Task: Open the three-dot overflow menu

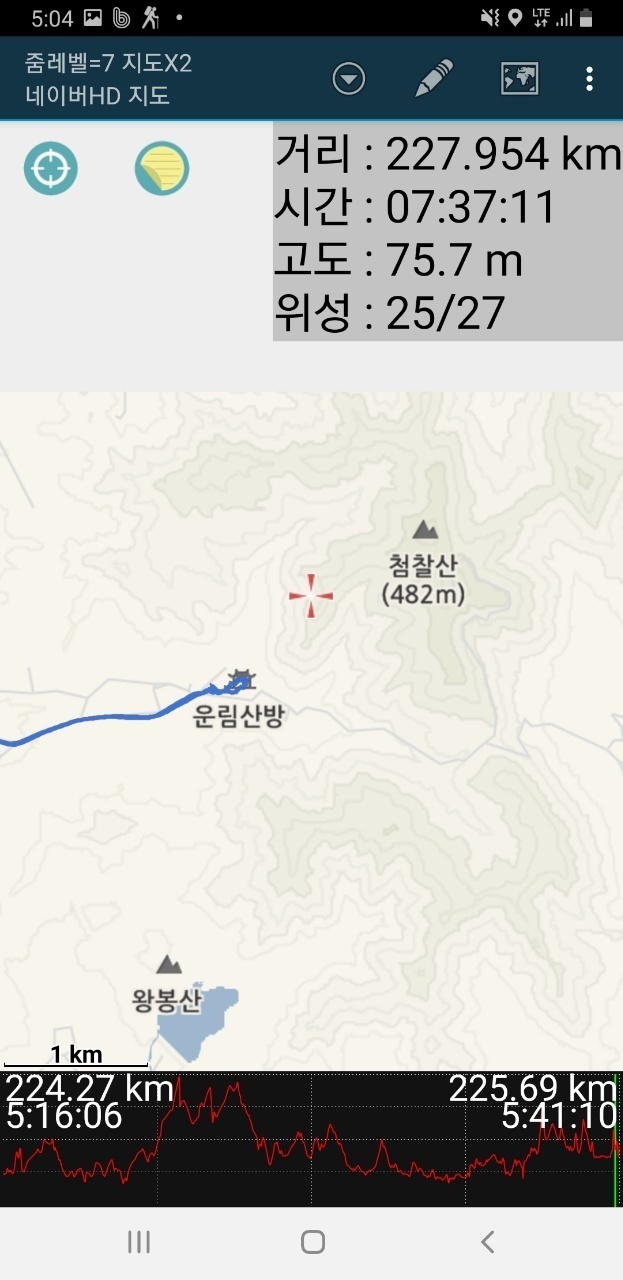Action: pos(590,79)
